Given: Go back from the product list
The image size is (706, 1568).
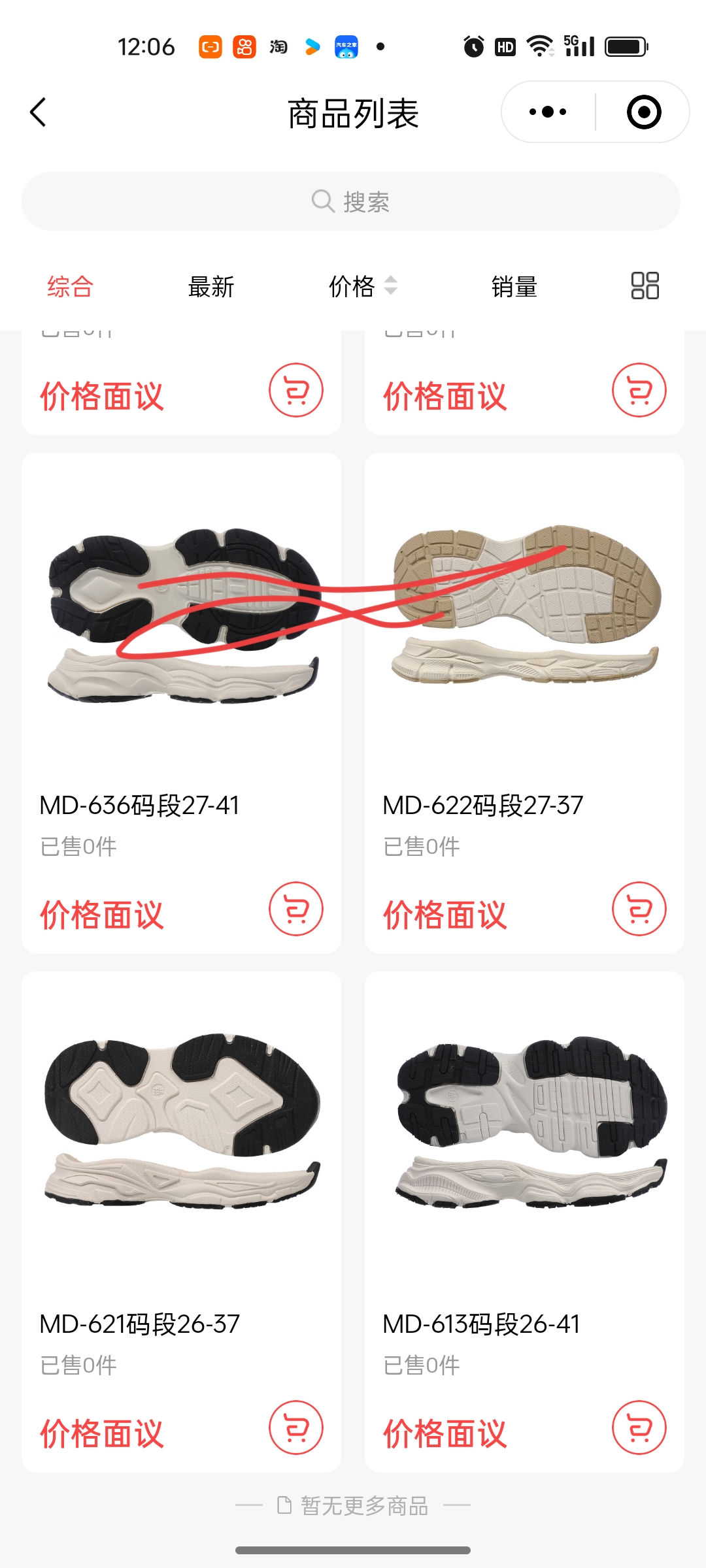Looking at the screenshot, I should click(x=39, y=112).
